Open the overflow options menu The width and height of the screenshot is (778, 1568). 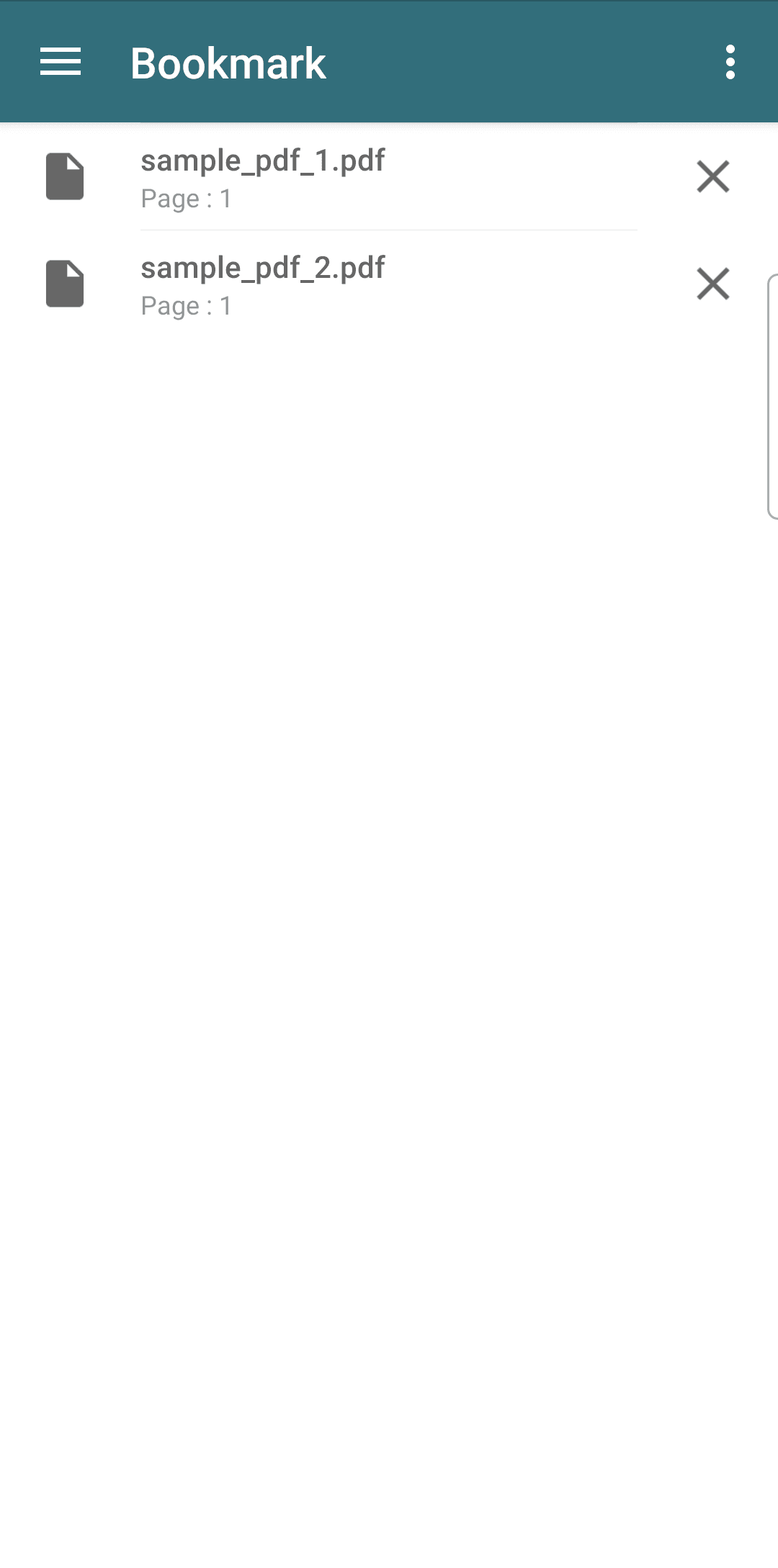coord(730,62)
